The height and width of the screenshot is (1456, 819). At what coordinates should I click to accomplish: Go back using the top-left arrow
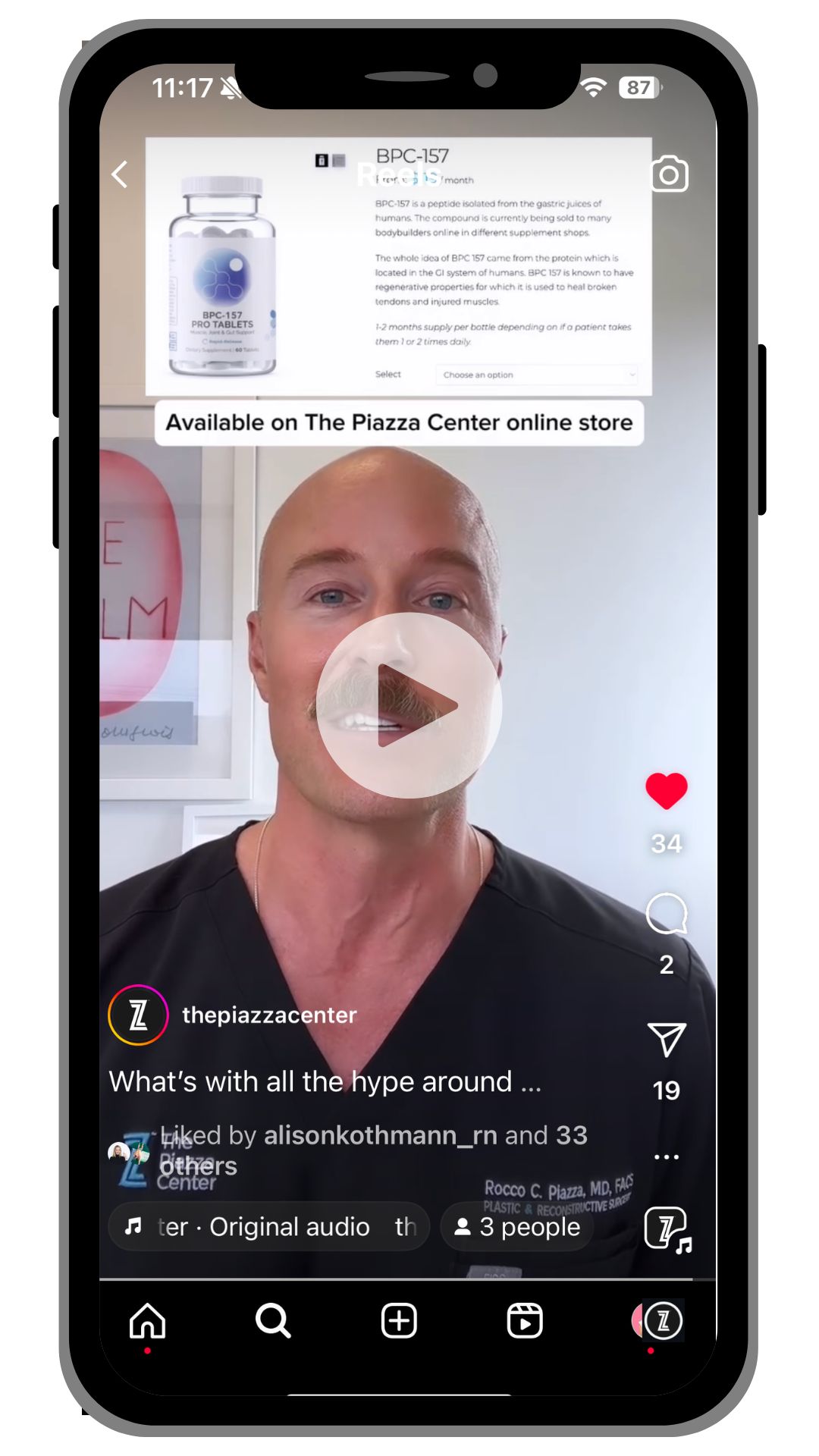coord(120,174)
